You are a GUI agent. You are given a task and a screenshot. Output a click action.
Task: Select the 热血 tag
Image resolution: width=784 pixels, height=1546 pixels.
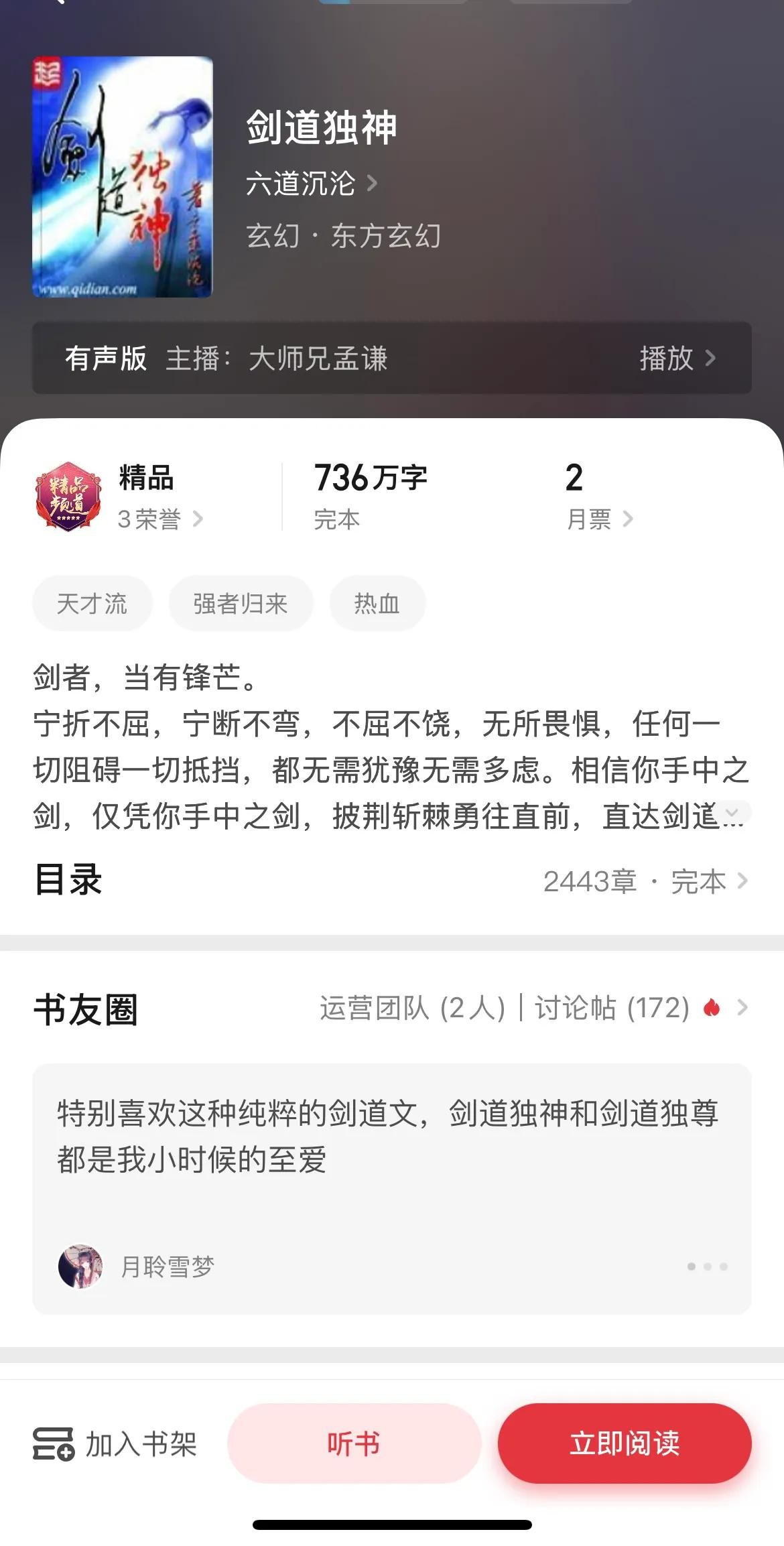tap(377, 603)
